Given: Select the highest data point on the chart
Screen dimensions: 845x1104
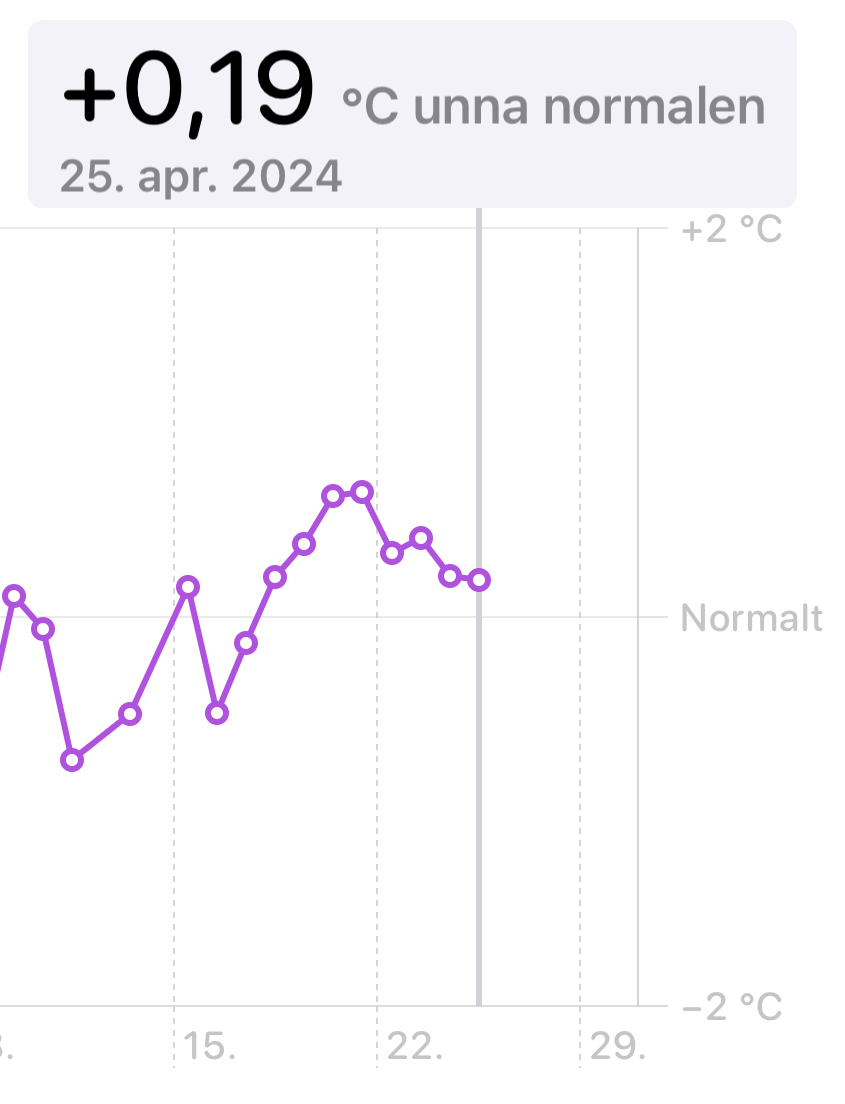Looking at the screenshot, I should click(362, 491).
